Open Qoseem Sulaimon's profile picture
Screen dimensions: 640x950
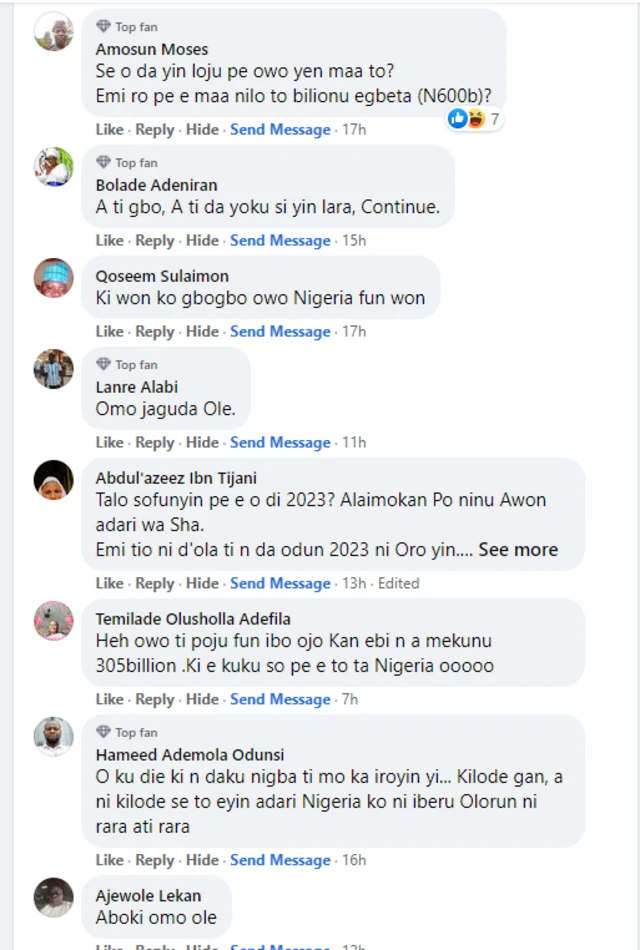point(53,277)
